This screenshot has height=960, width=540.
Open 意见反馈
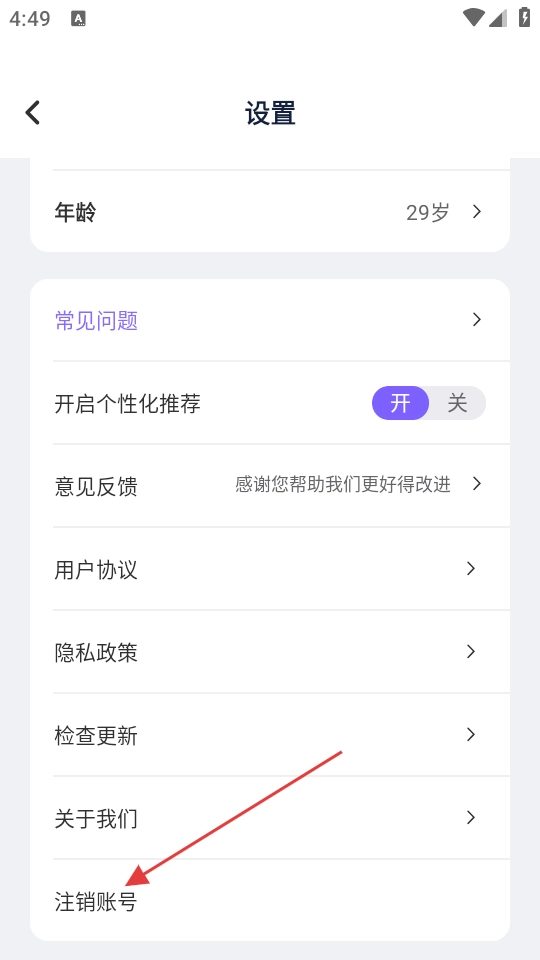269,486
